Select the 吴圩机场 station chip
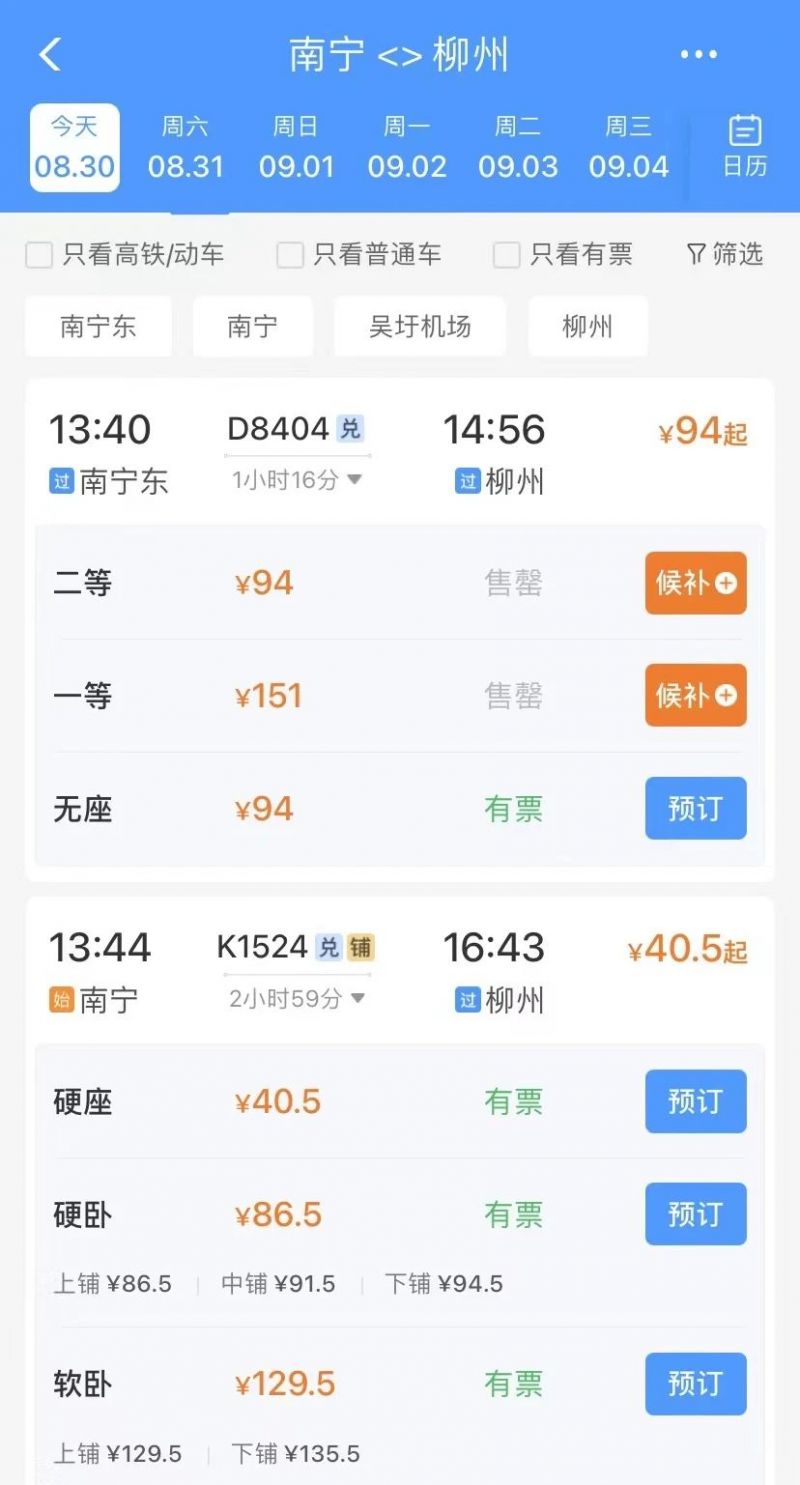This screenshot has width=800, height=1485. (x=420, y=327)
